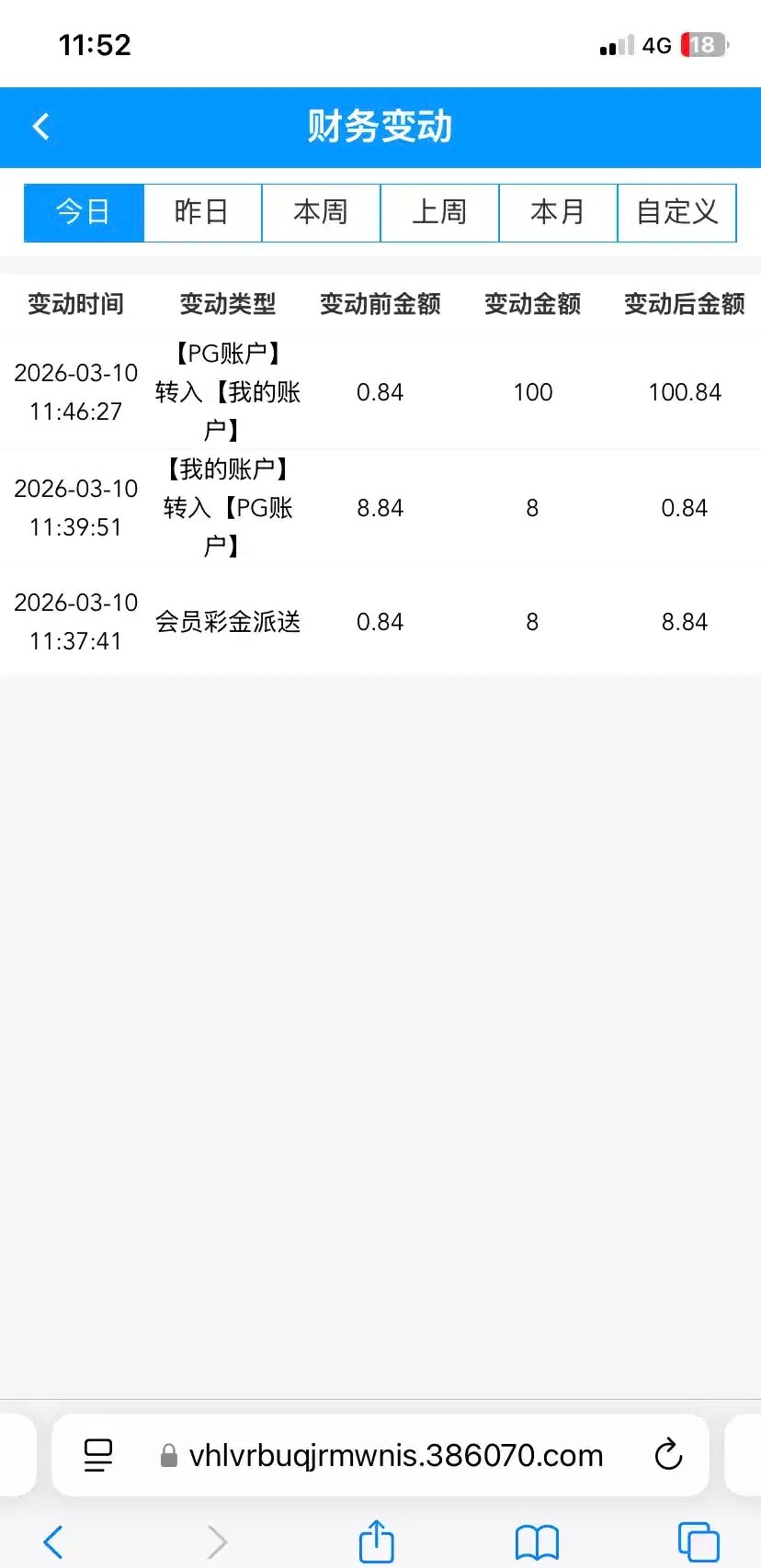Screen dimensions: 761x1568
Task: Show all open Safari tabs
Action: click(x=698, y=1541)
